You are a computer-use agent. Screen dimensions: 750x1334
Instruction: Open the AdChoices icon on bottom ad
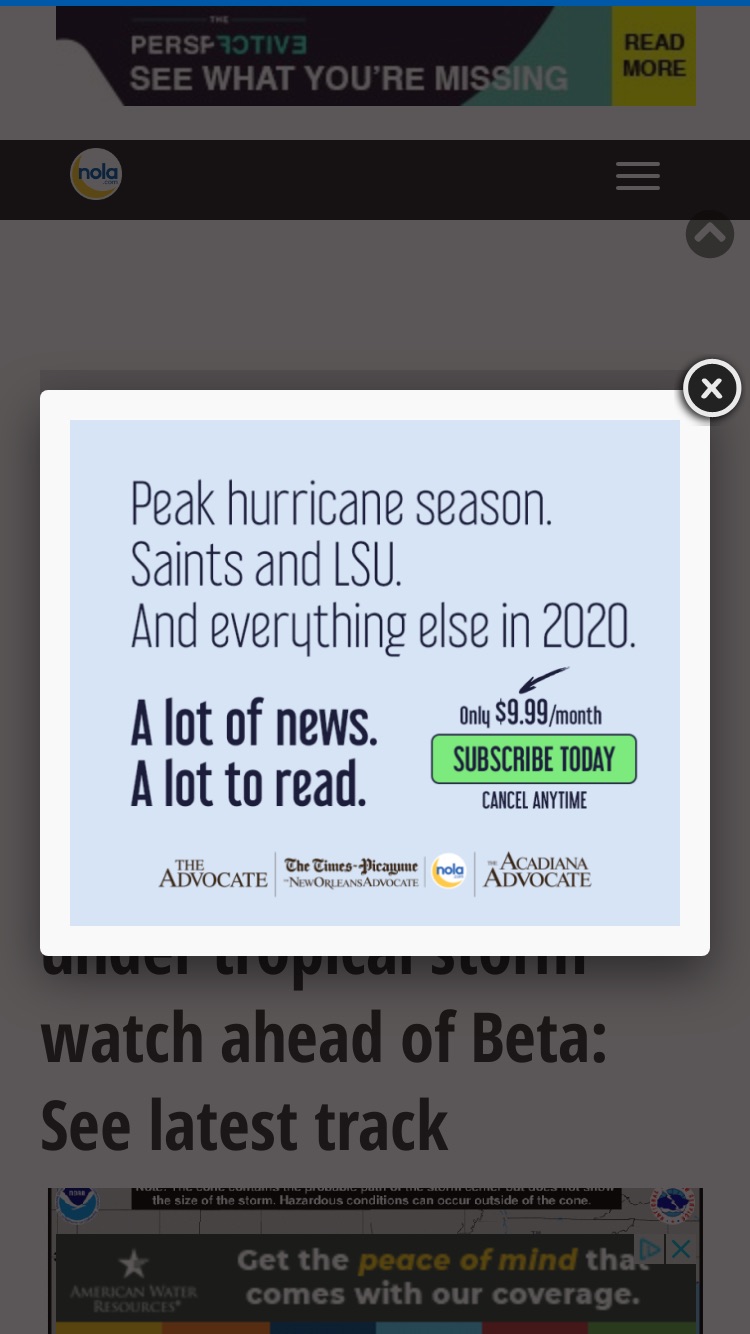(651, 1248)
